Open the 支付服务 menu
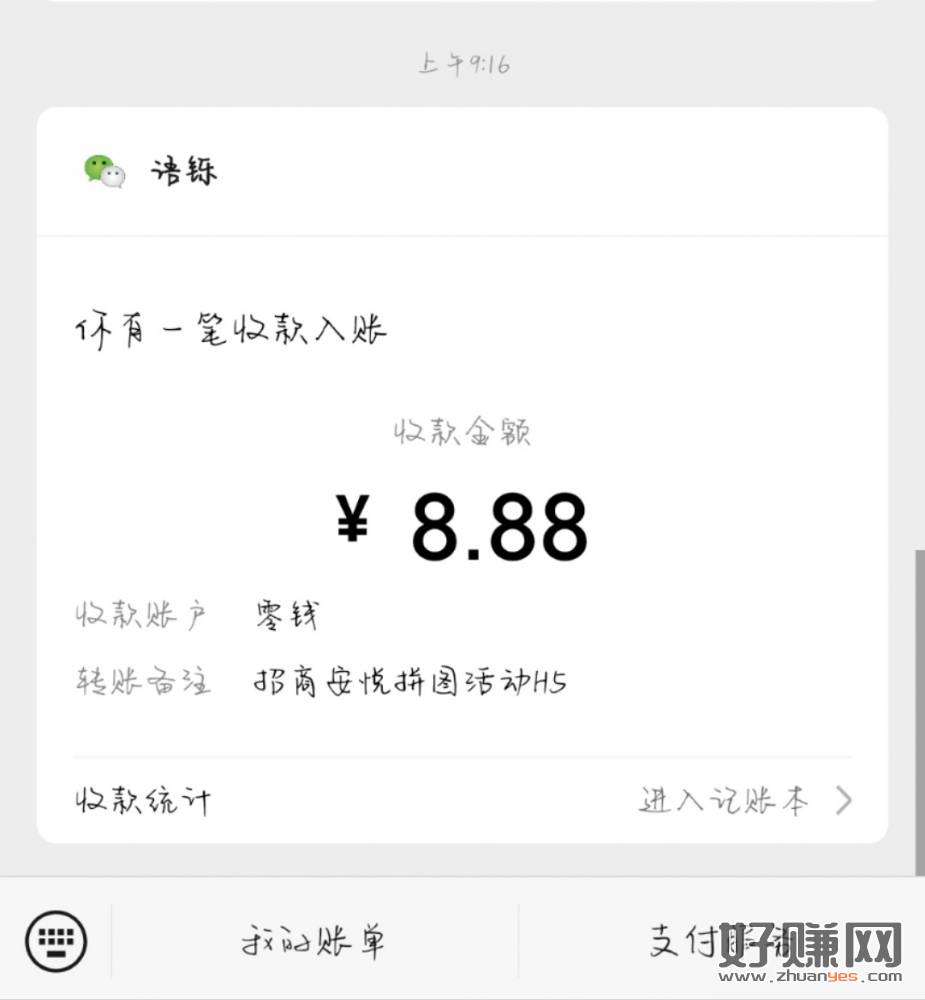Viewport: 925px width, 1000px height. pos(722,941)
